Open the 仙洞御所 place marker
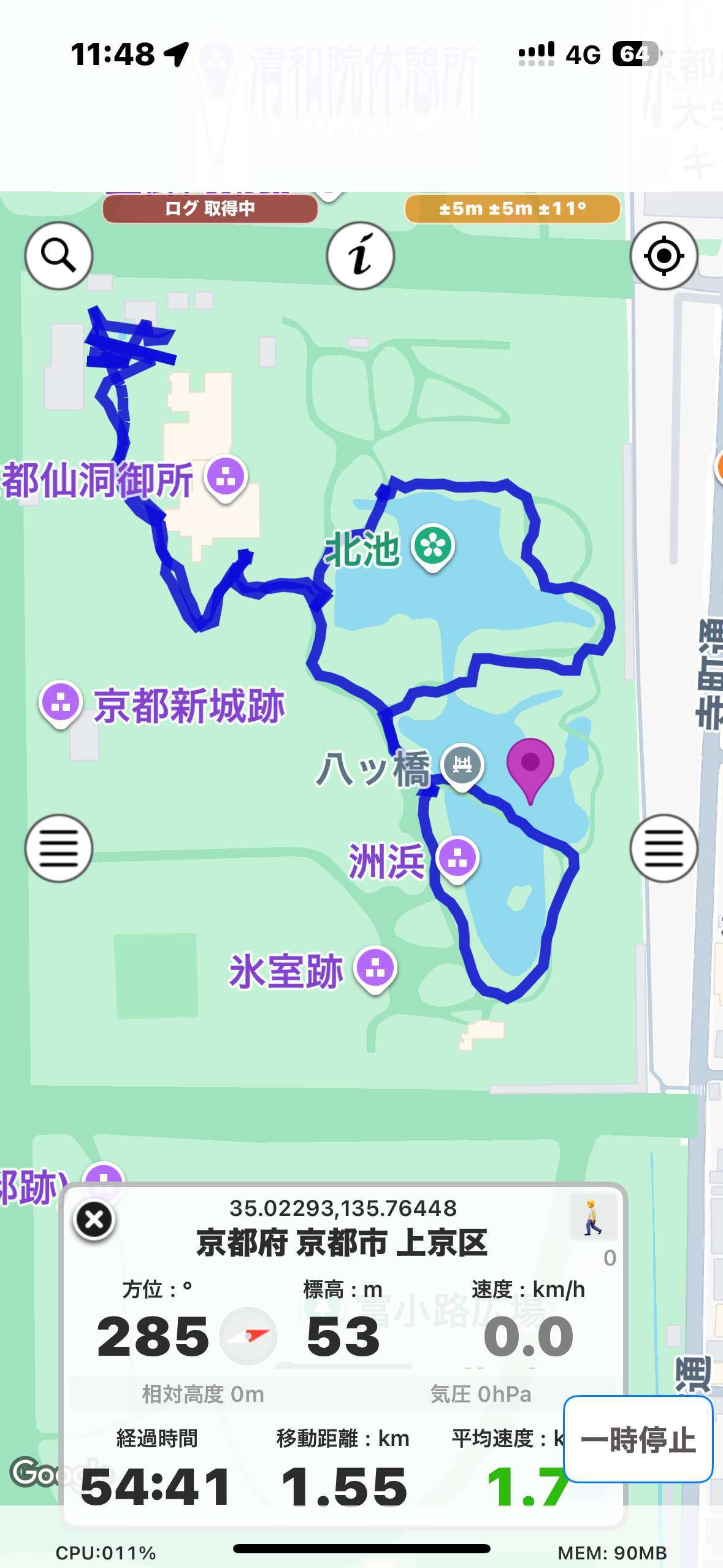Screen dimensions: 723x1568 pyautogui.click(x=226, y=476)
